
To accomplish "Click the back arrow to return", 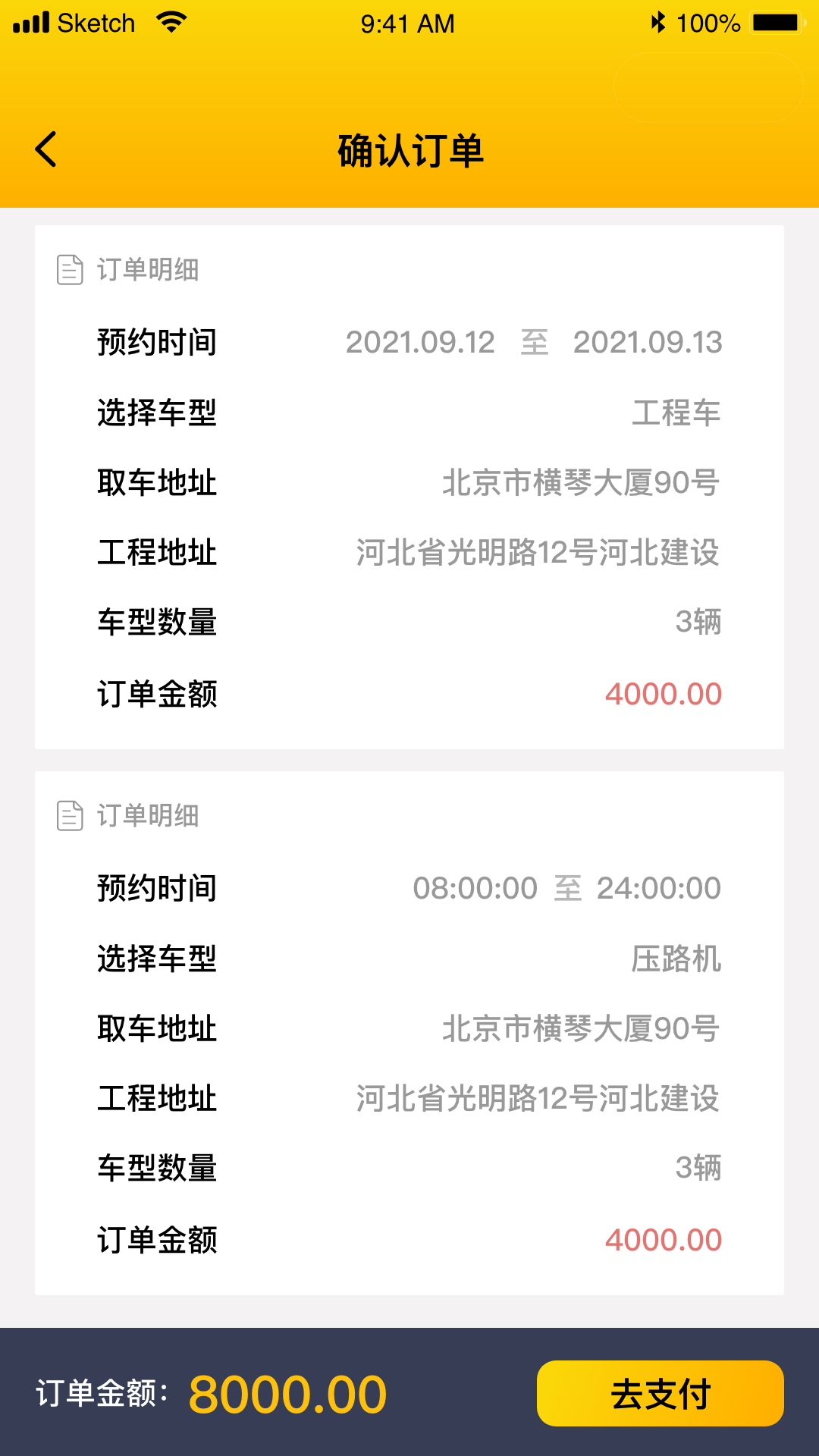I will click(45, 149).
